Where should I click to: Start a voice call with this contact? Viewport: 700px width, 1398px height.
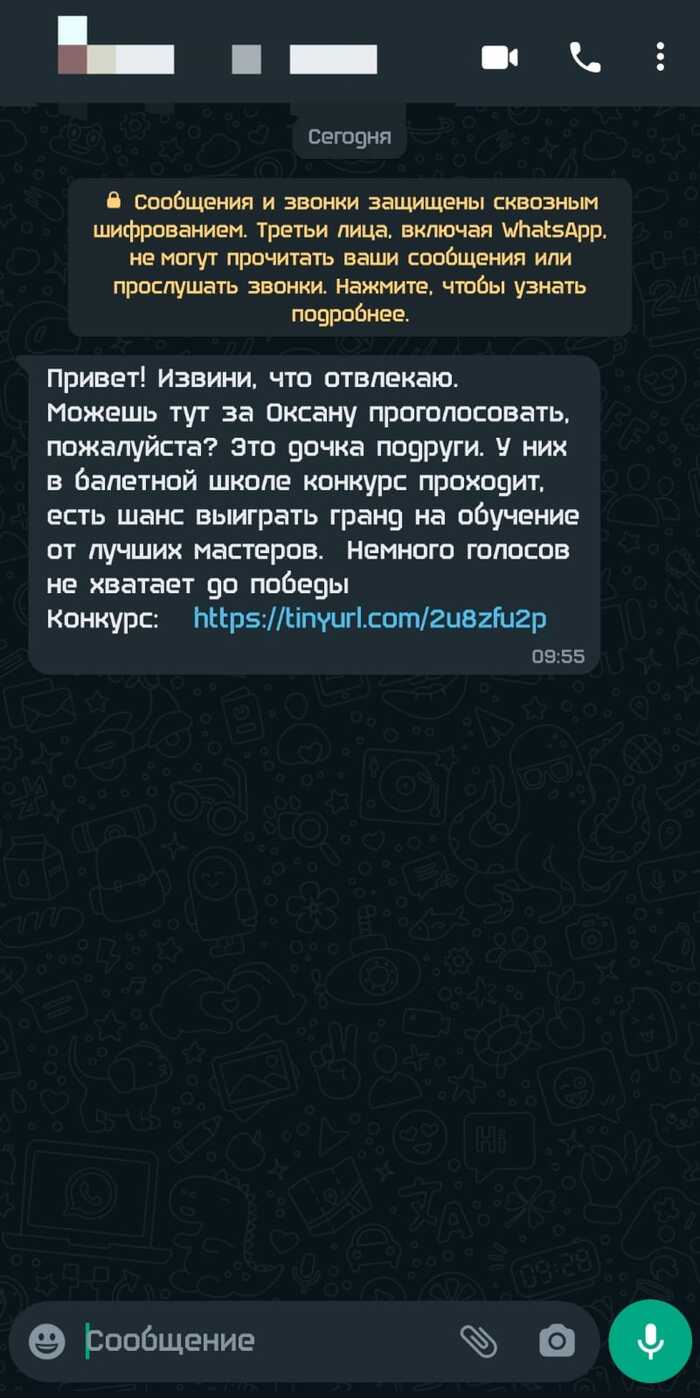pyautogui.click(x=585, y=57)
